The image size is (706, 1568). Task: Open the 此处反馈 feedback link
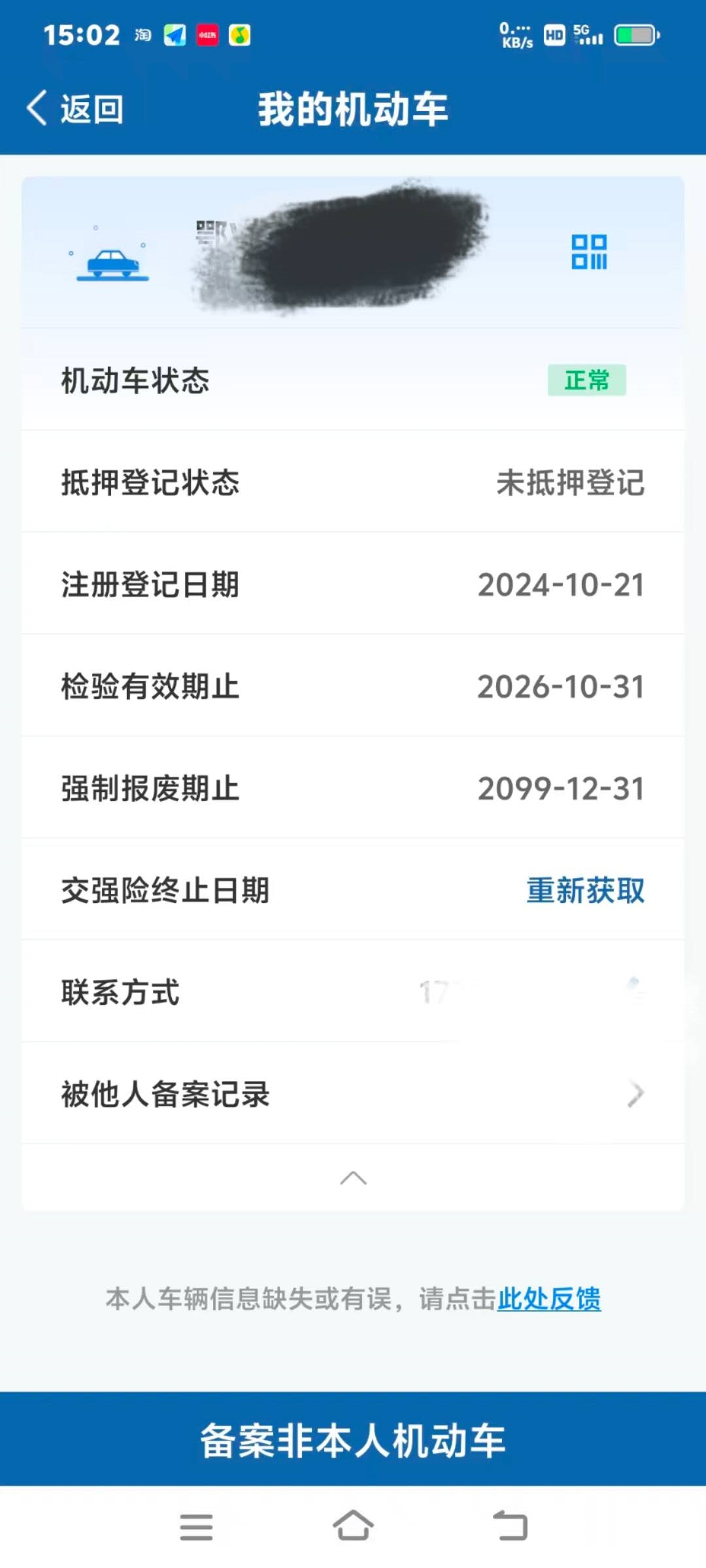(549, 1299)
